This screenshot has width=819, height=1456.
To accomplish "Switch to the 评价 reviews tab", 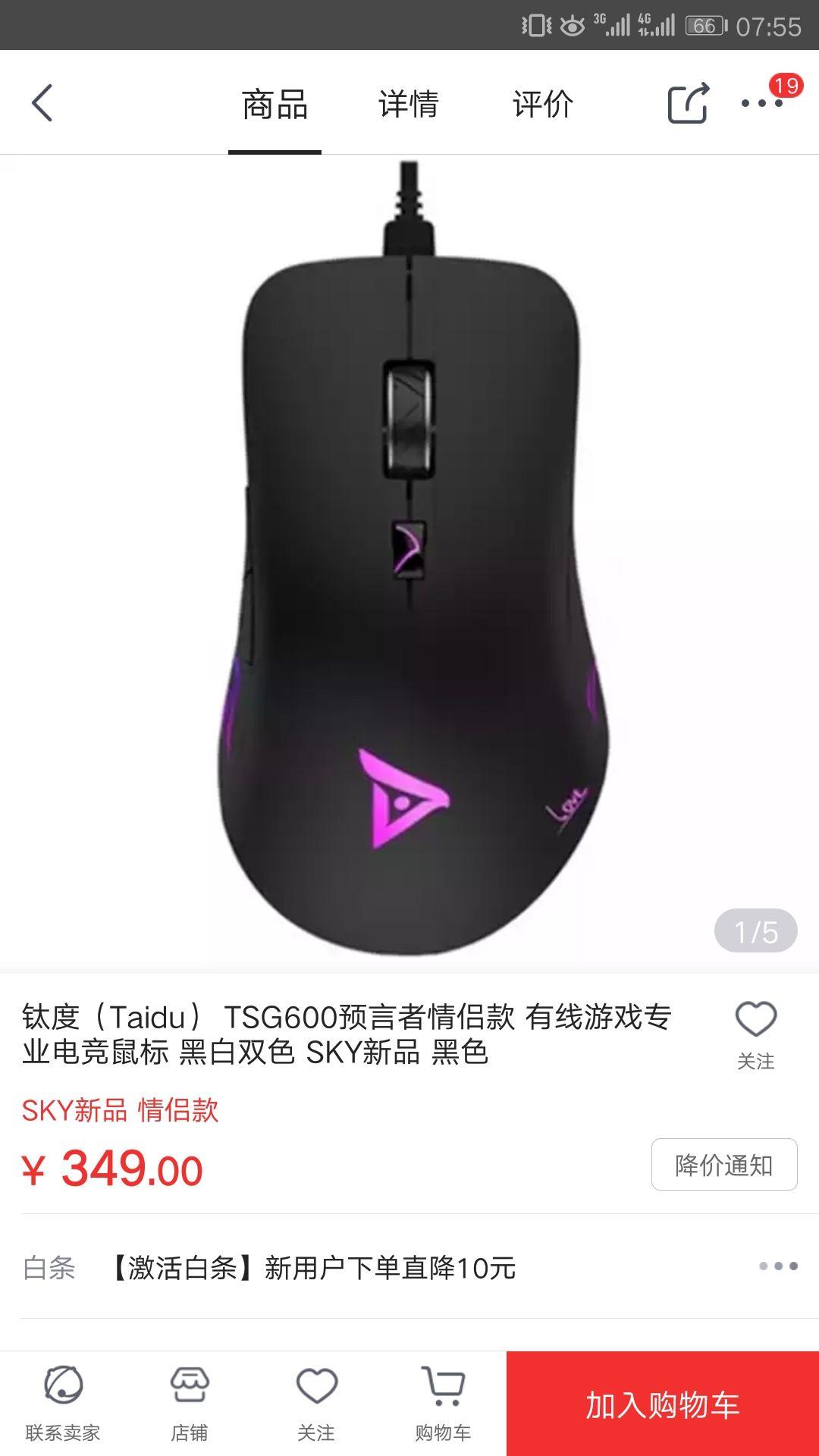I will click(x=544, y=105).
